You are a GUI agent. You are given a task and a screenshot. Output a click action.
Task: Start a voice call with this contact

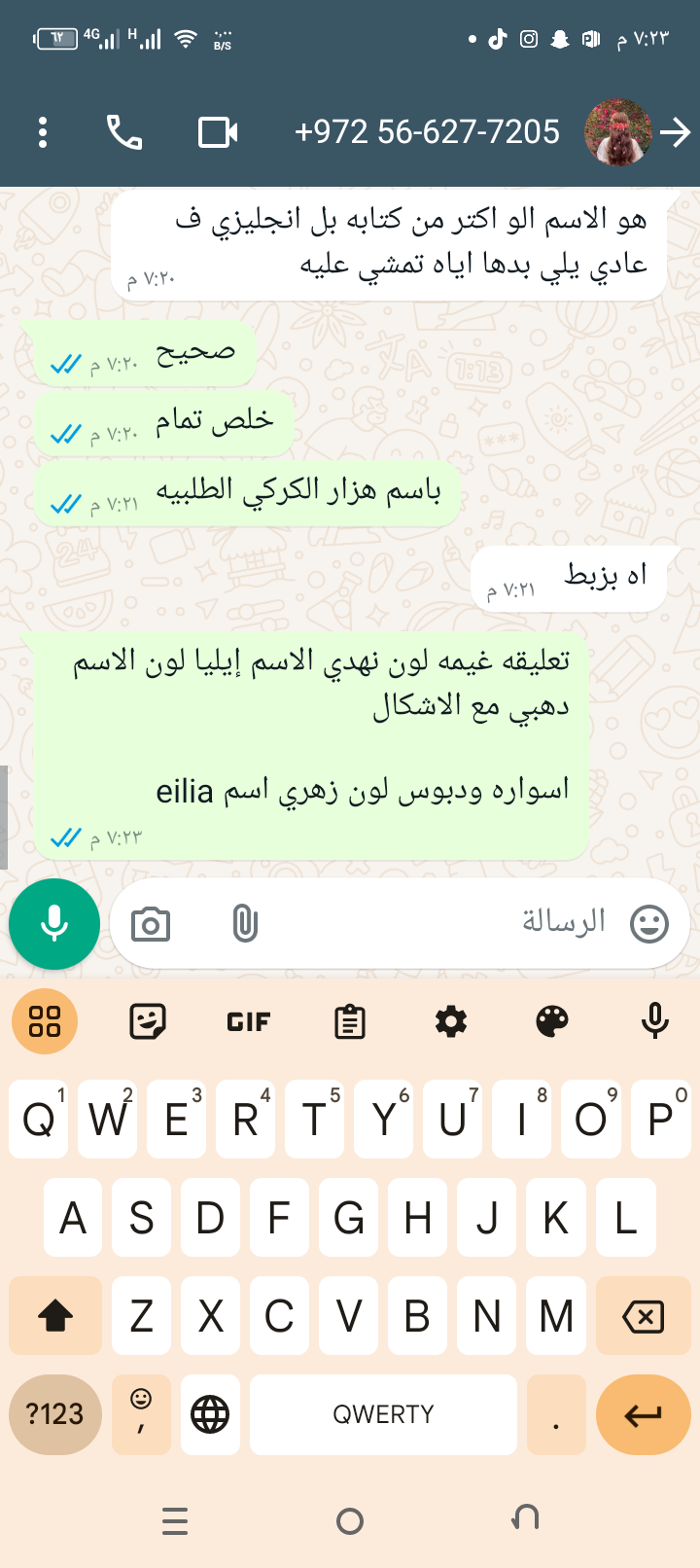tap(124, 132)
